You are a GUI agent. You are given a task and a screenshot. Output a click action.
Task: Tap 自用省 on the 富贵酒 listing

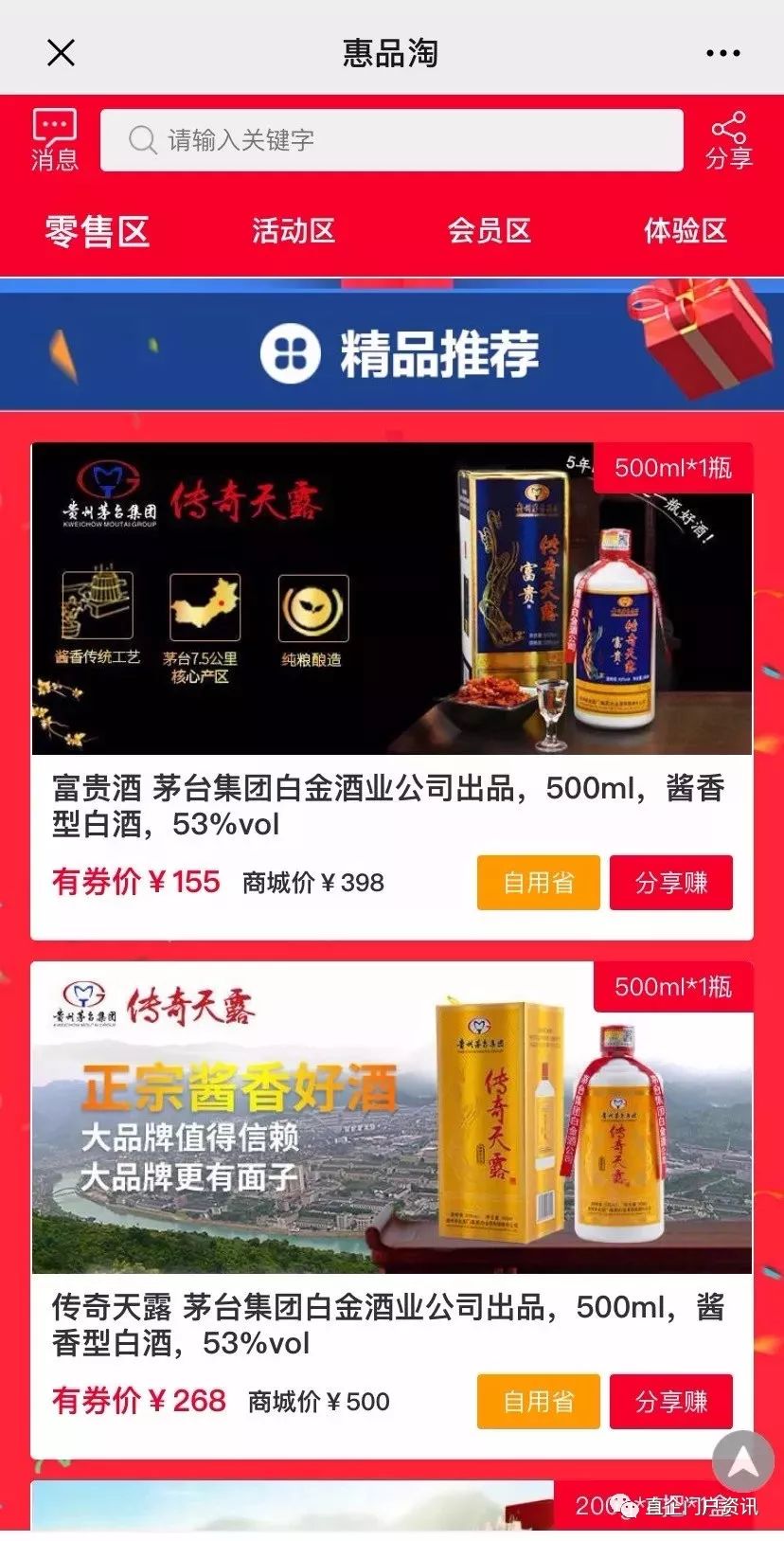tap(538, 881)
